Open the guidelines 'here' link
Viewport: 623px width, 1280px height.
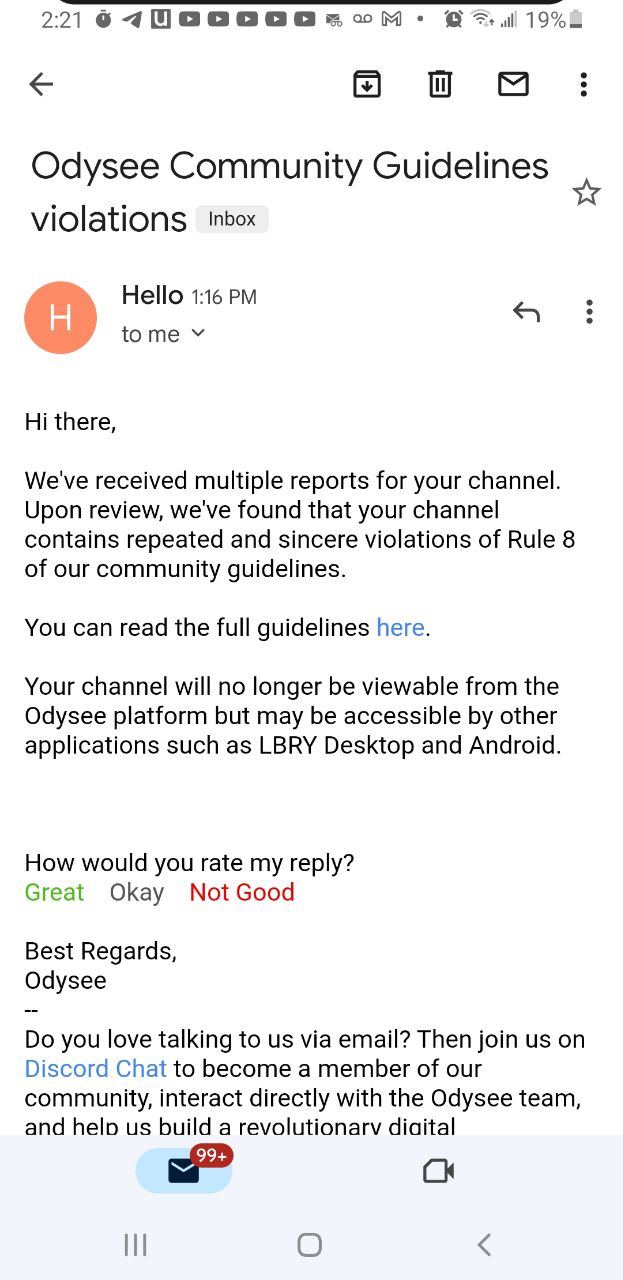point(400,628)
